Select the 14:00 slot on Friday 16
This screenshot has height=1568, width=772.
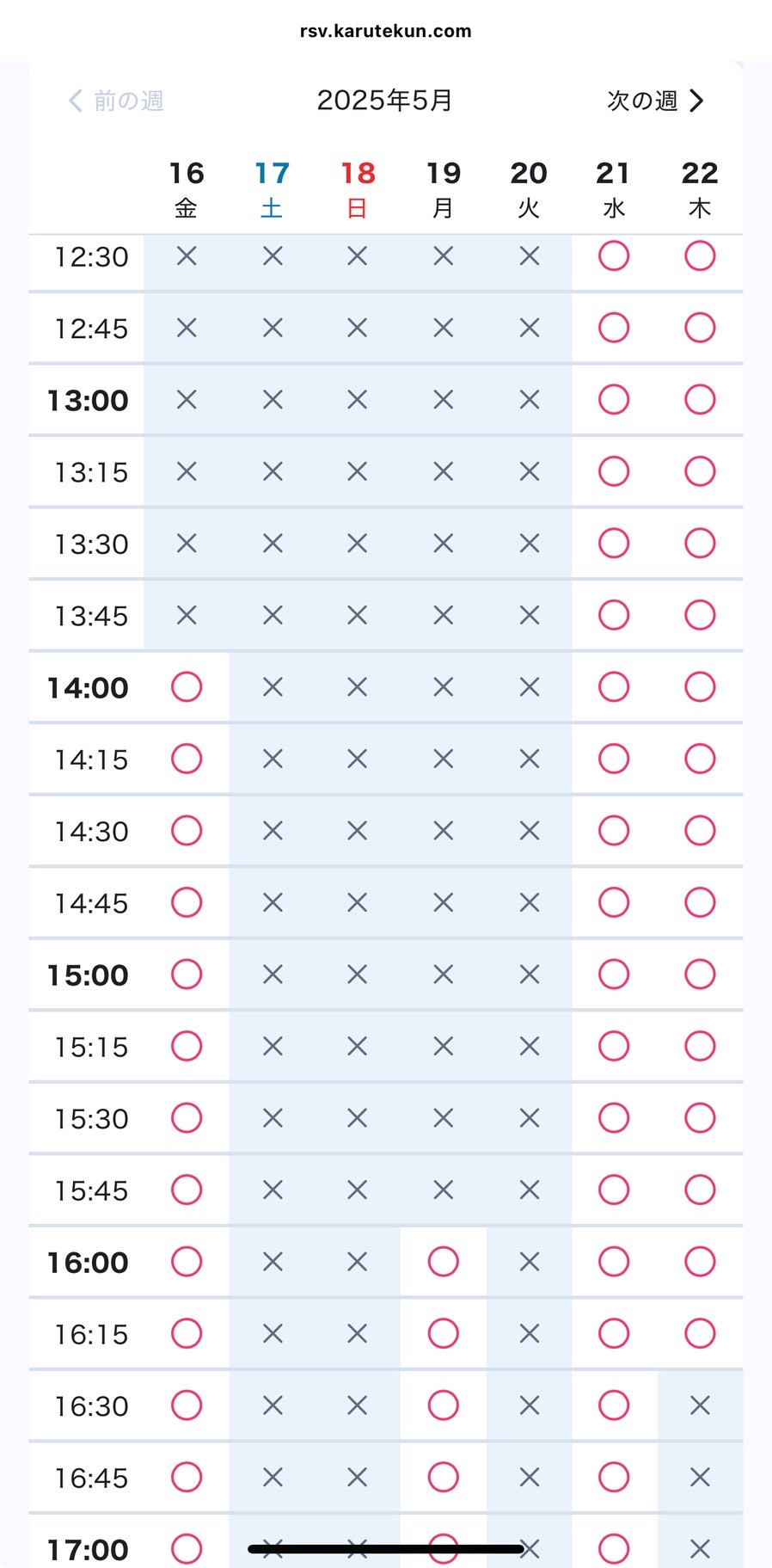[x=187, y=686]
